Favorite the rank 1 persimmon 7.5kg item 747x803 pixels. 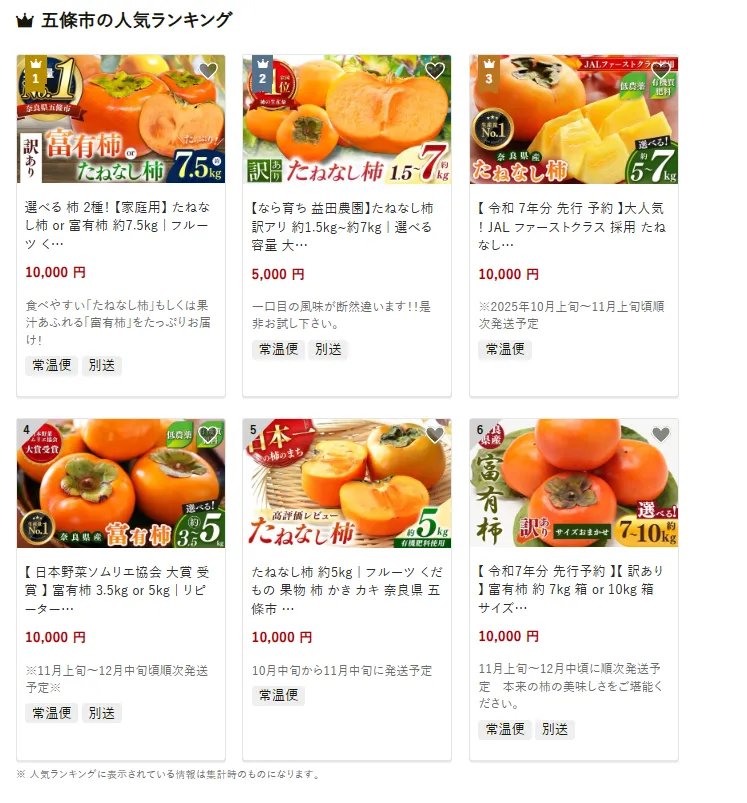pos(207,71)
